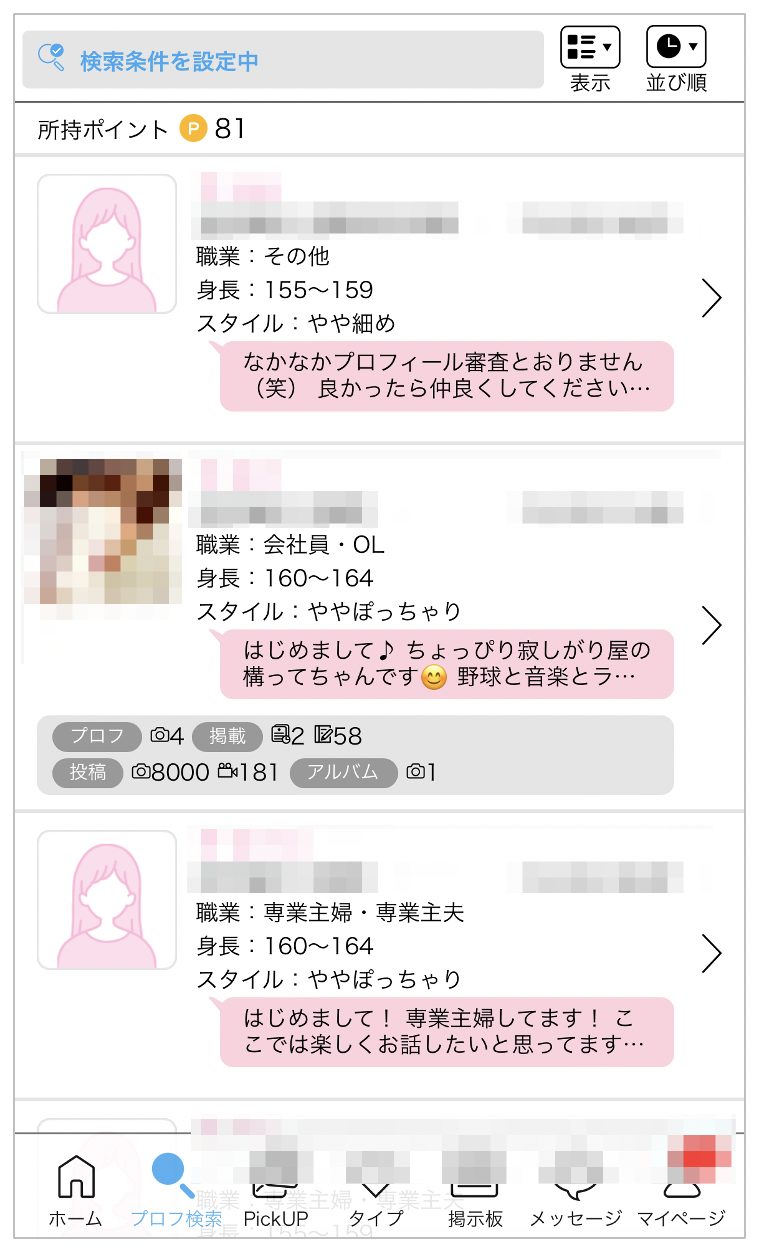Screen dimensions: 764x1254
Task: View the photo of the 会社員・OL member
Action: [x=103, y=531]
